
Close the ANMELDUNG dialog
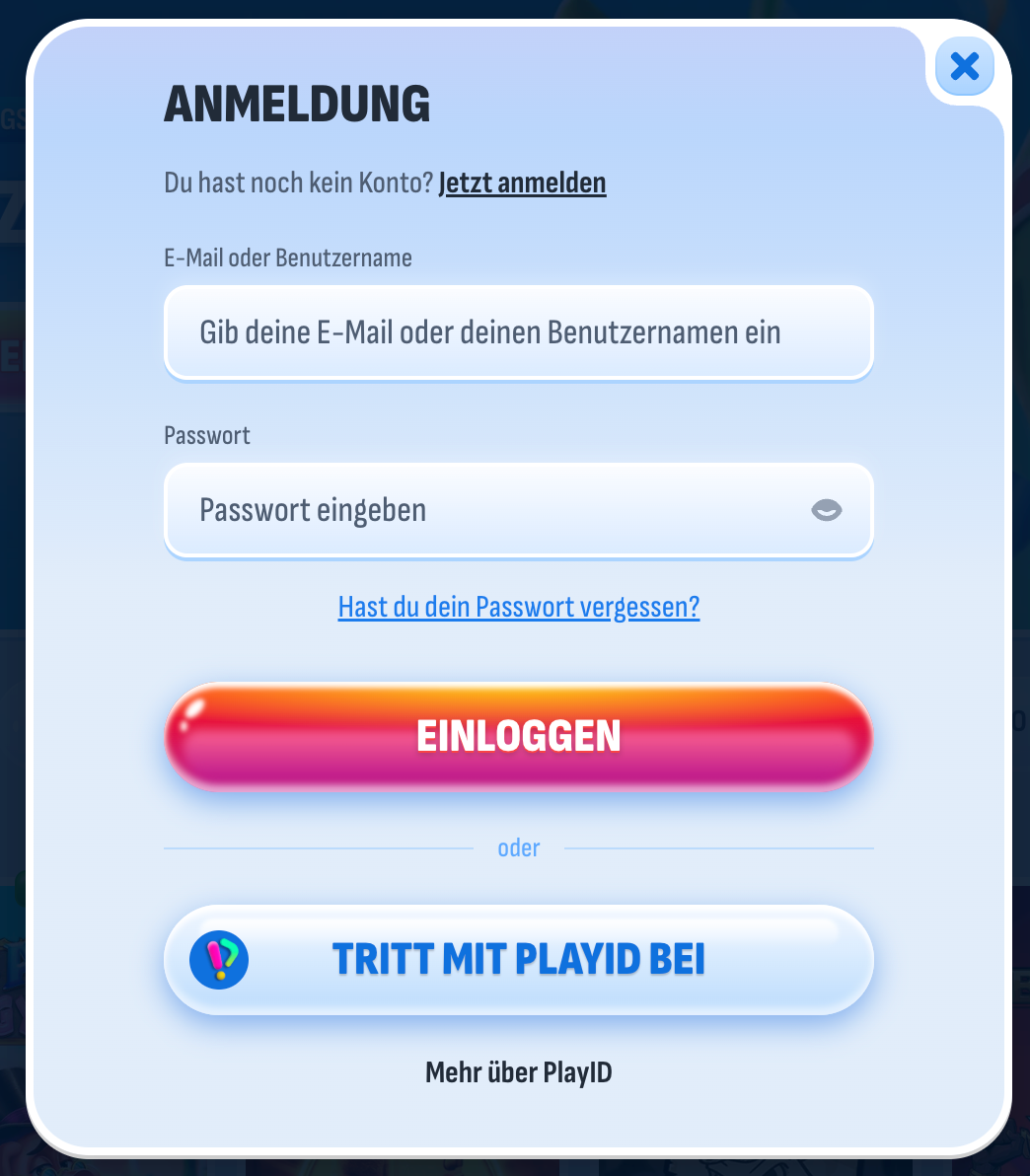pyautogui.click(x=964, y=66)
